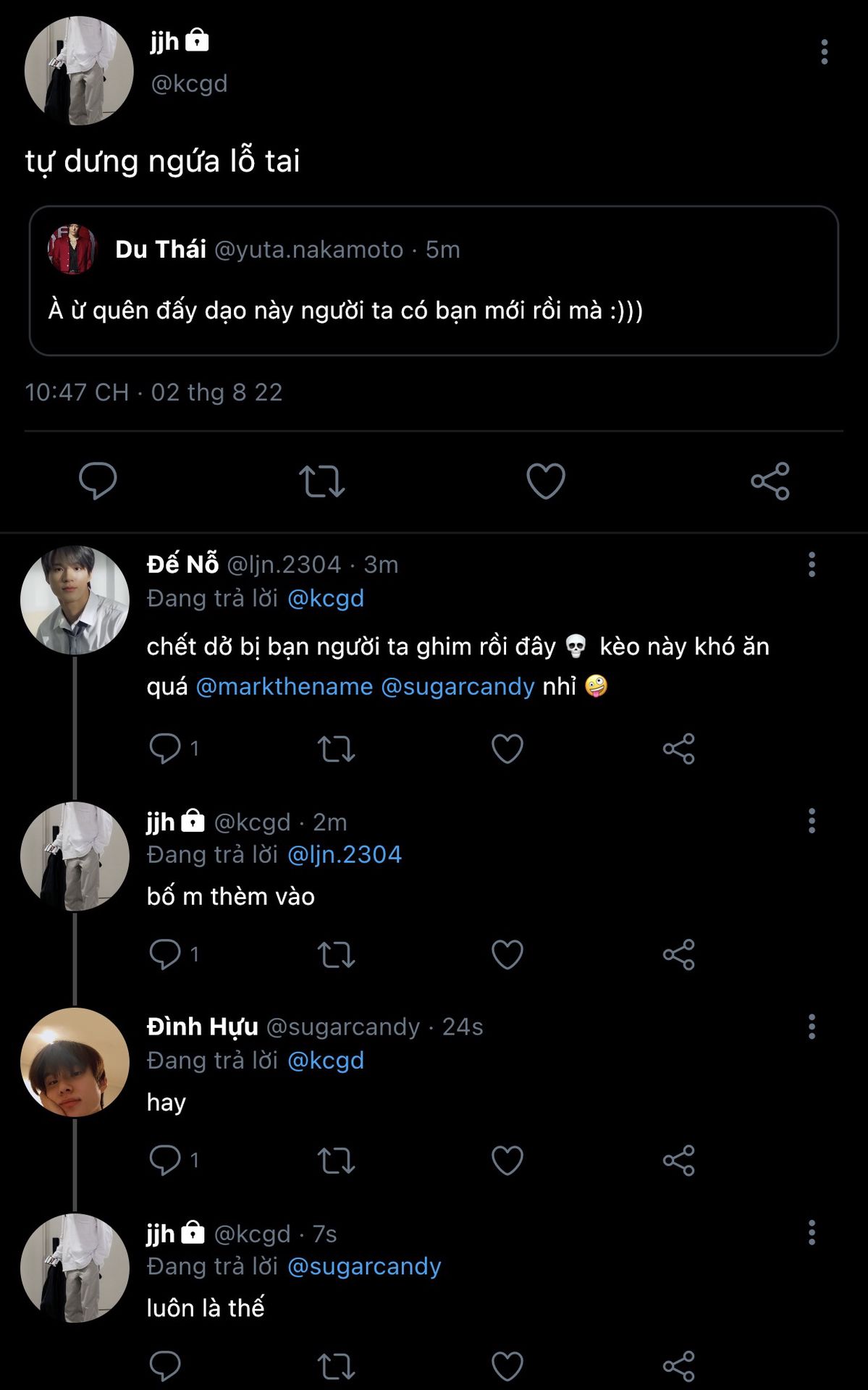
Task: Open Đế Nỗ's profile picture
Action: [75, 600]
